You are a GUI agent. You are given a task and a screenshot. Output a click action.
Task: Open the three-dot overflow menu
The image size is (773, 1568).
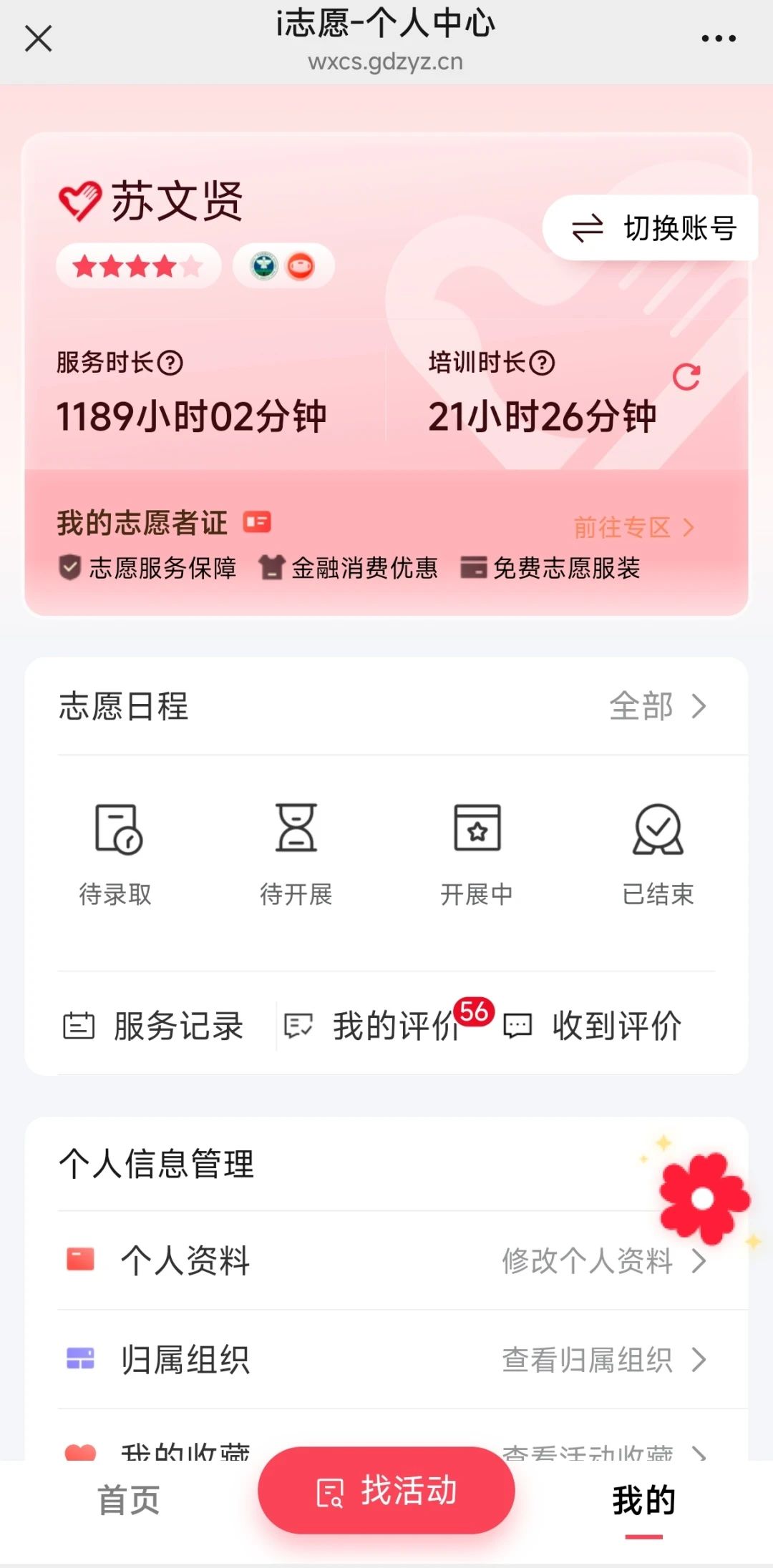pyautogui.click(x=718, y=39)
